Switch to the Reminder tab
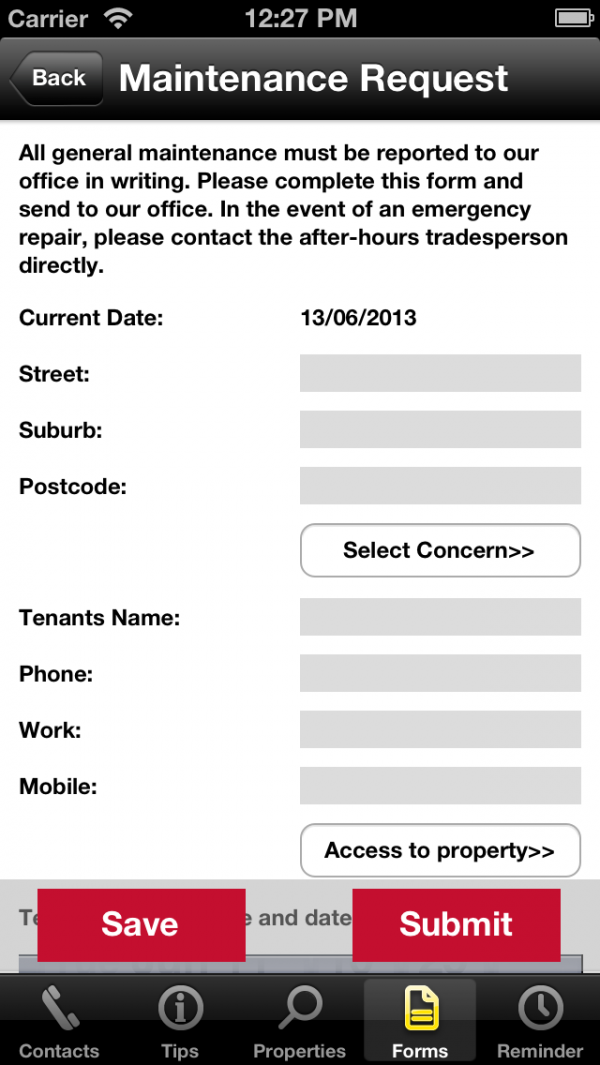The height and width of the screenshot is (1065, 600). 540,1022
